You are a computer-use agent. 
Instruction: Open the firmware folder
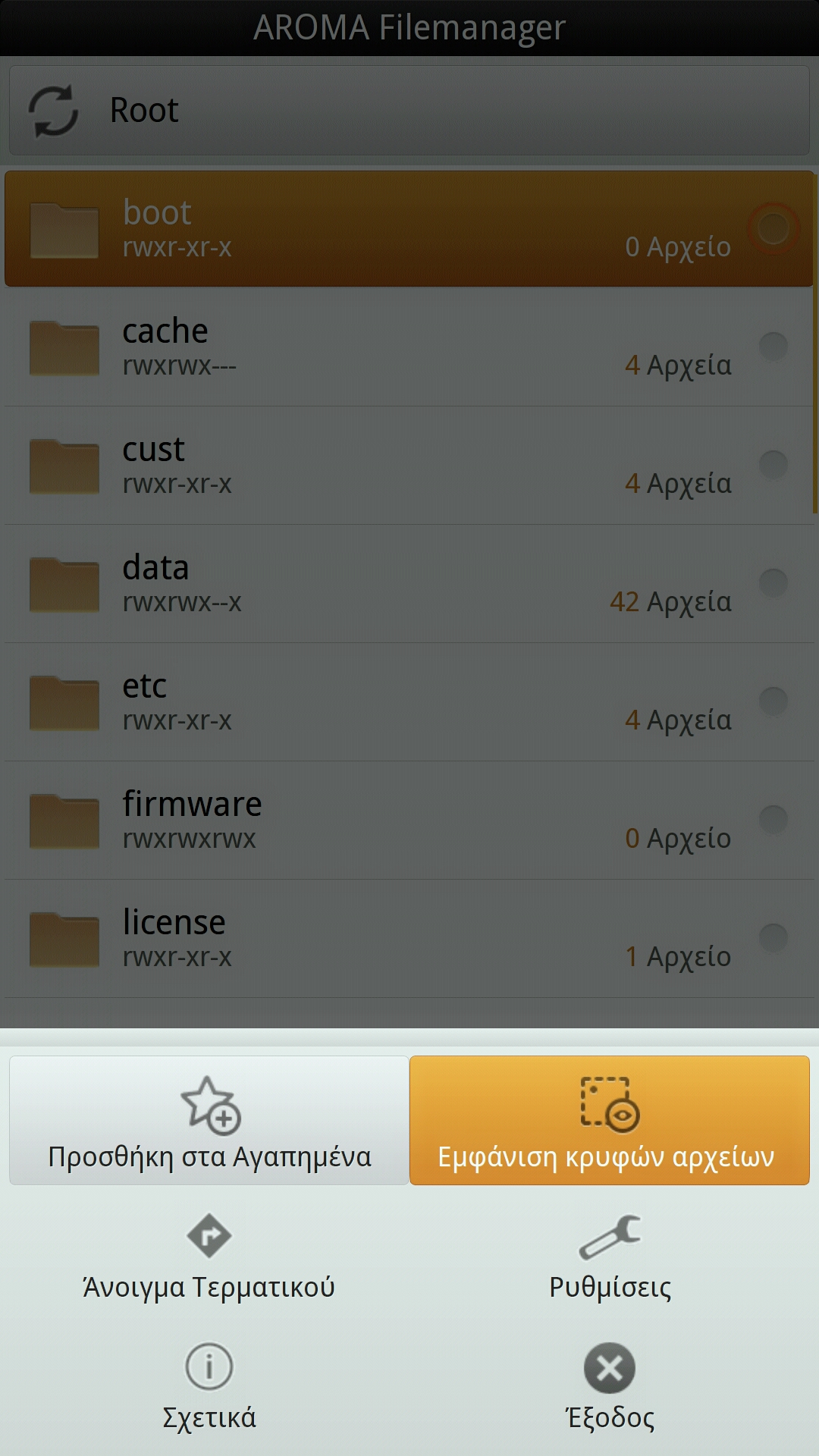pos(303,820)
